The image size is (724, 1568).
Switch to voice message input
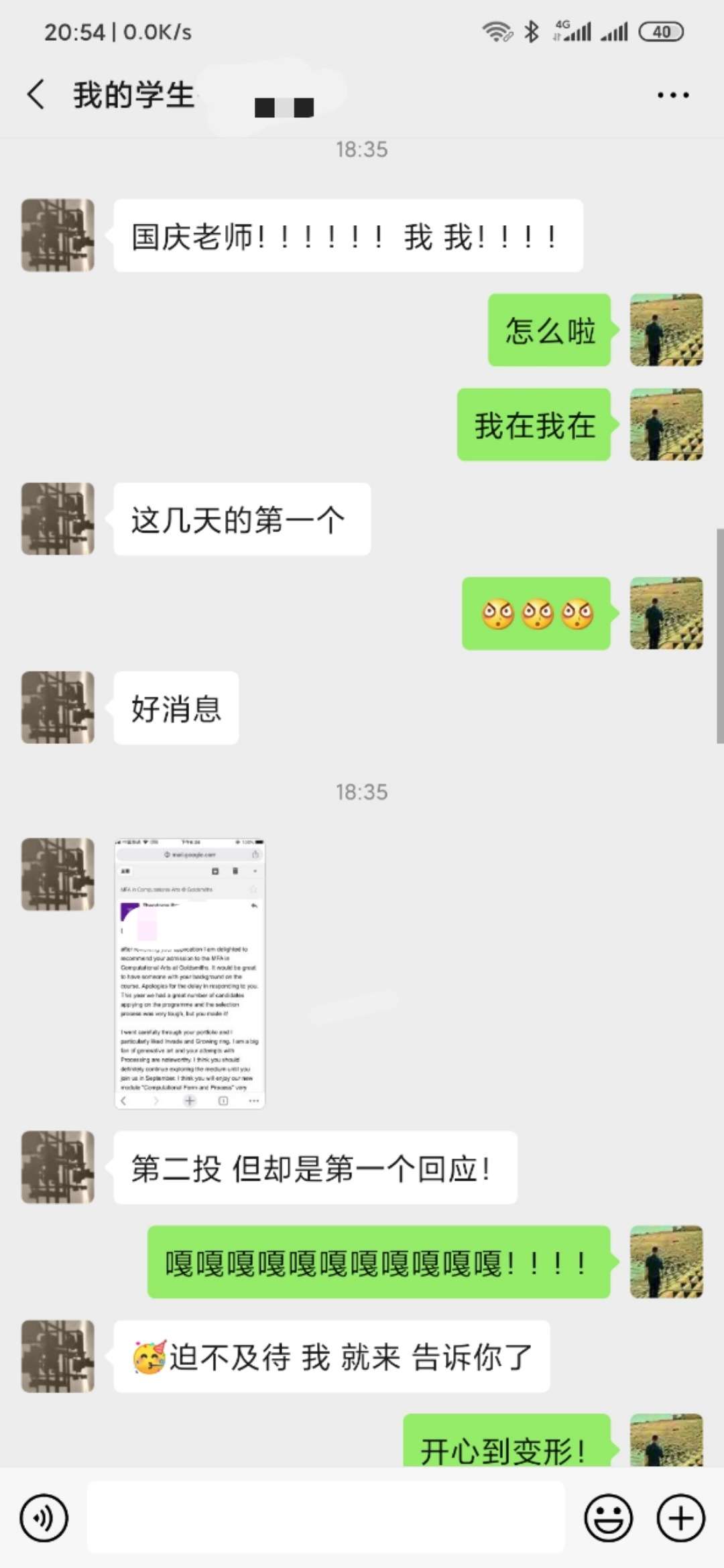(x=44, y=1518)
